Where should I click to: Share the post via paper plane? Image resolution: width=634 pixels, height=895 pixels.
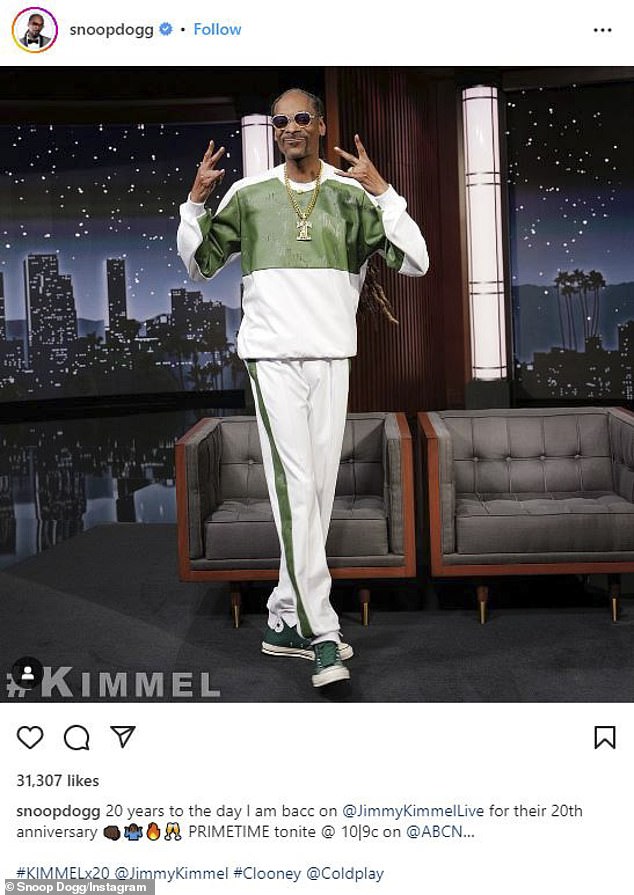coord(122,738)
